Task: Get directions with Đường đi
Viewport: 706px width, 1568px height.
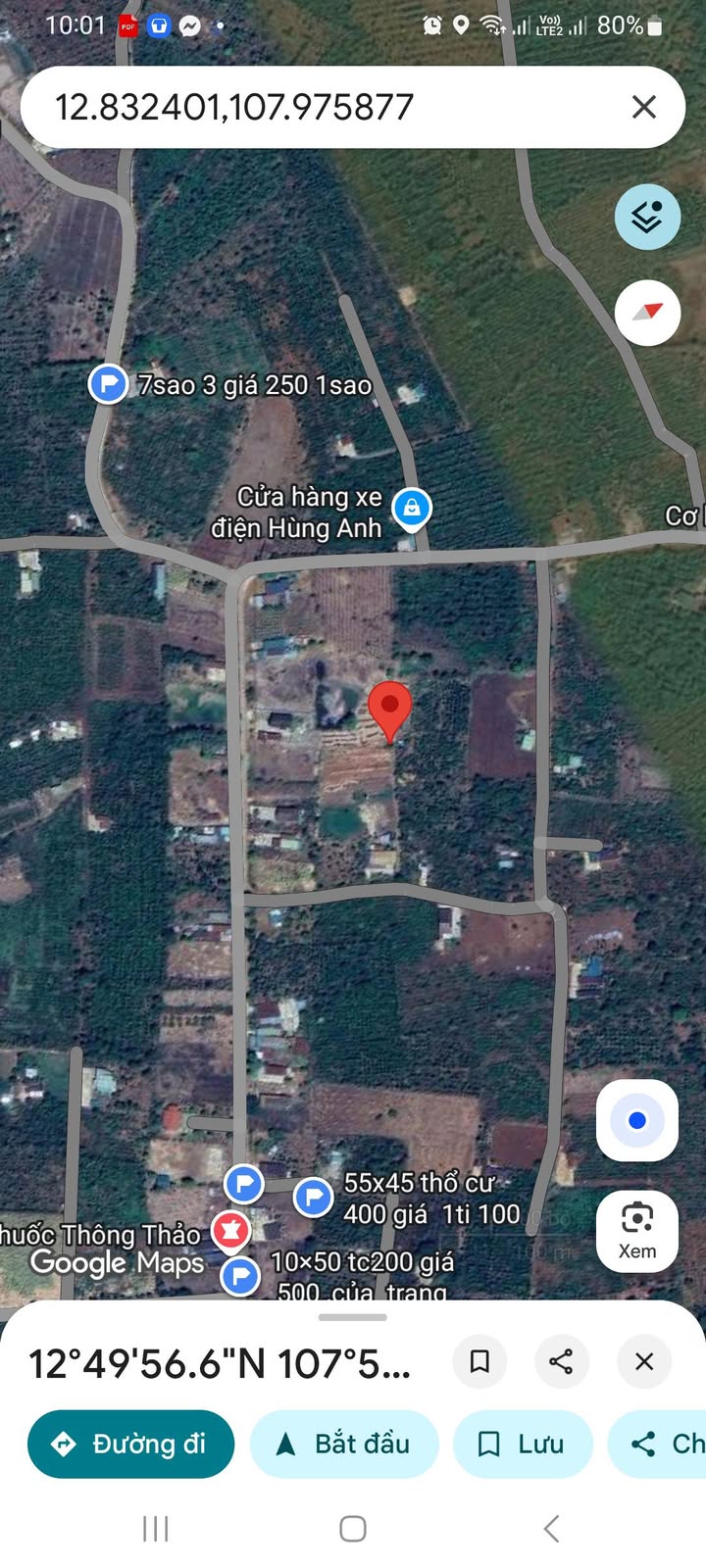Action: 130,1444
